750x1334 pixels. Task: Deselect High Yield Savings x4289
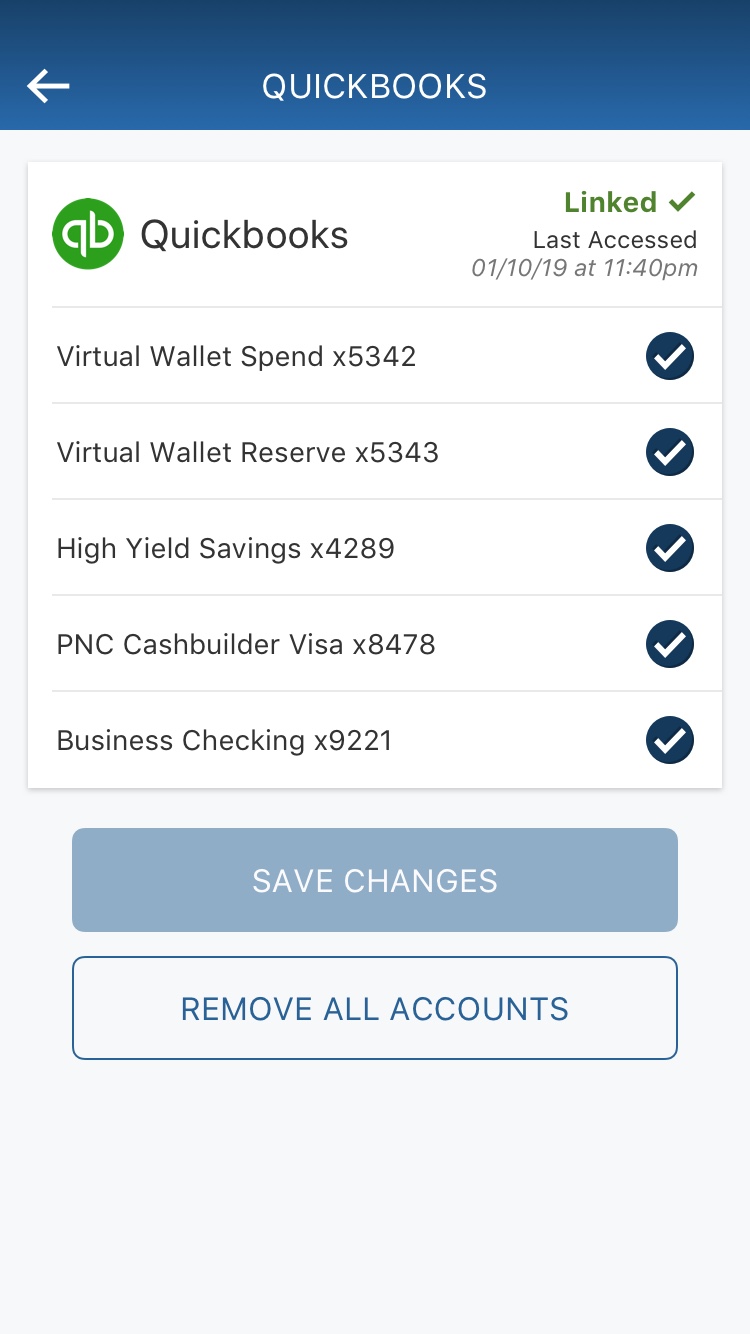(x=670, y=548)
